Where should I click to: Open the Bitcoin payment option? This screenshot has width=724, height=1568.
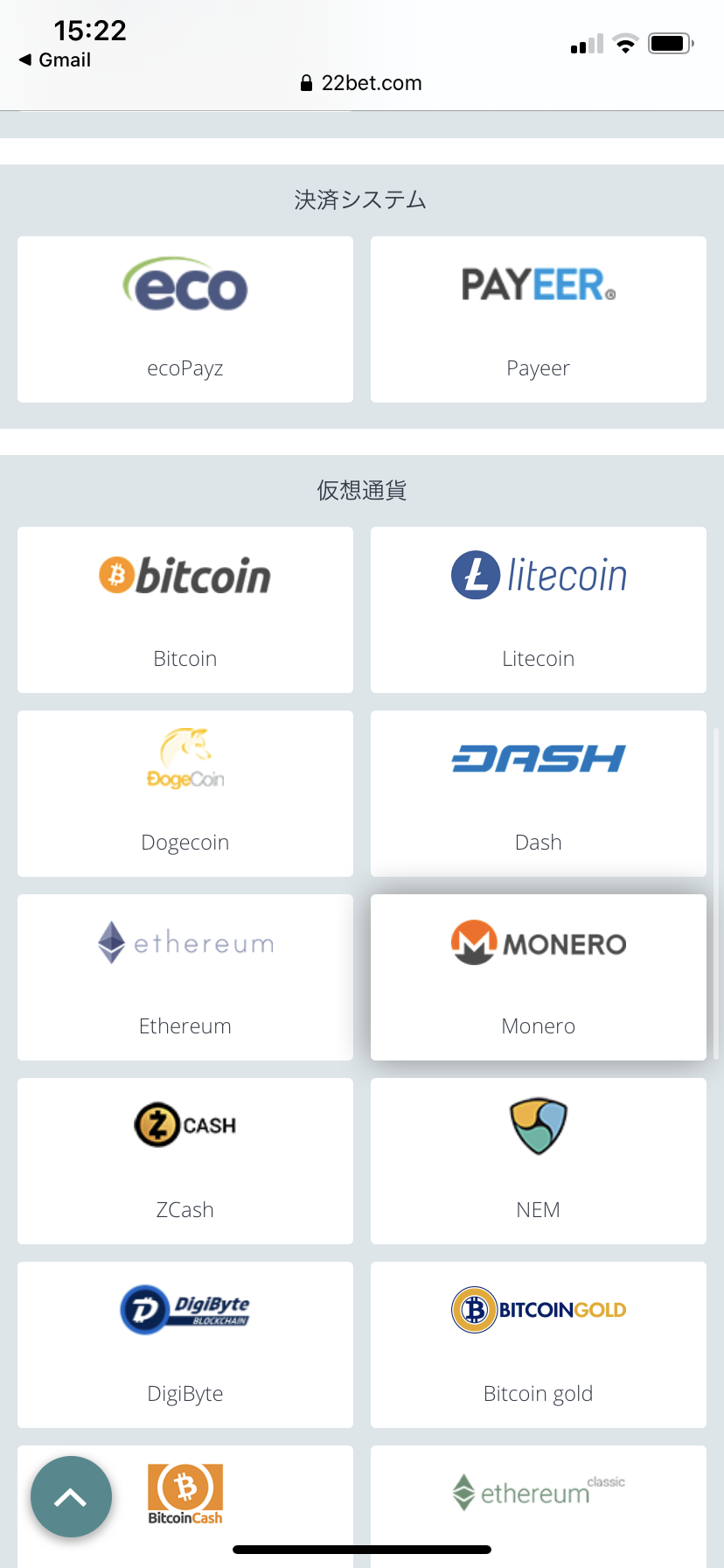click(x=185, y=610)
